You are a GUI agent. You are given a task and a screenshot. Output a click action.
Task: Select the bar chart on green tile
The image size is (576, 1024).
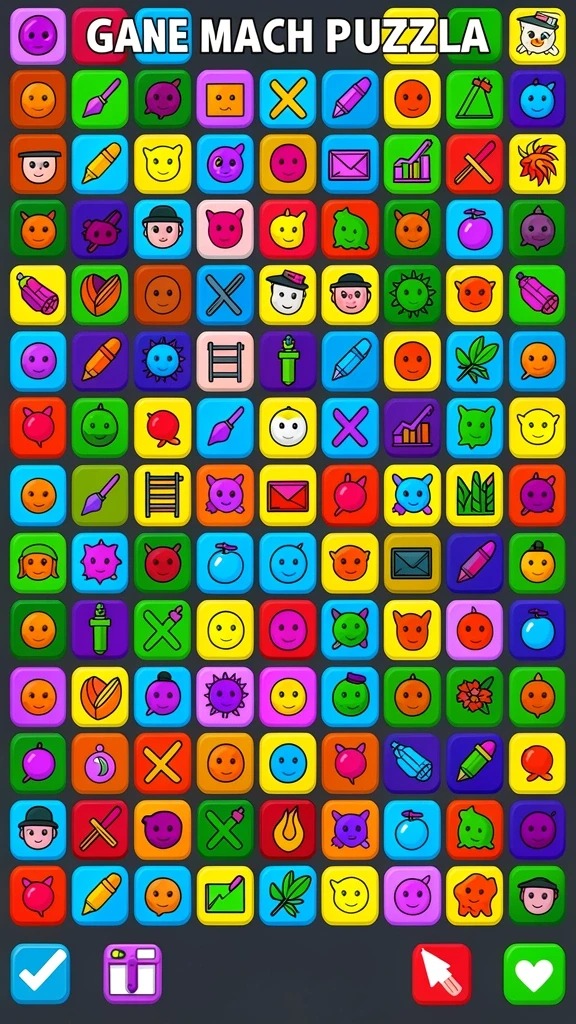[412, 164]
